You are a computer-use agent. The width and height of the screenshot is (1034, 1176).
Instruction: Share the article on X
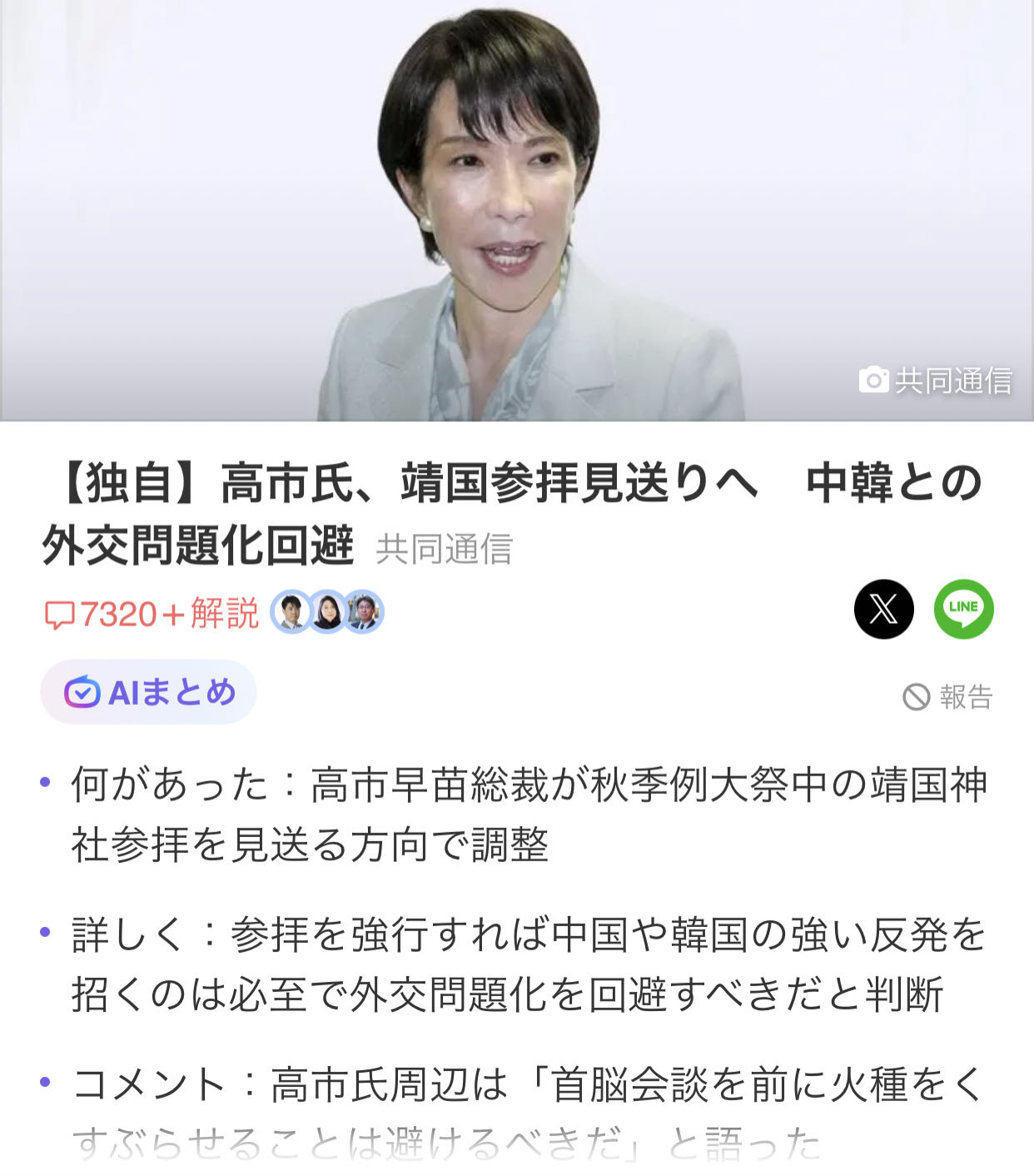pyautogui.click(x=883, y=610)
